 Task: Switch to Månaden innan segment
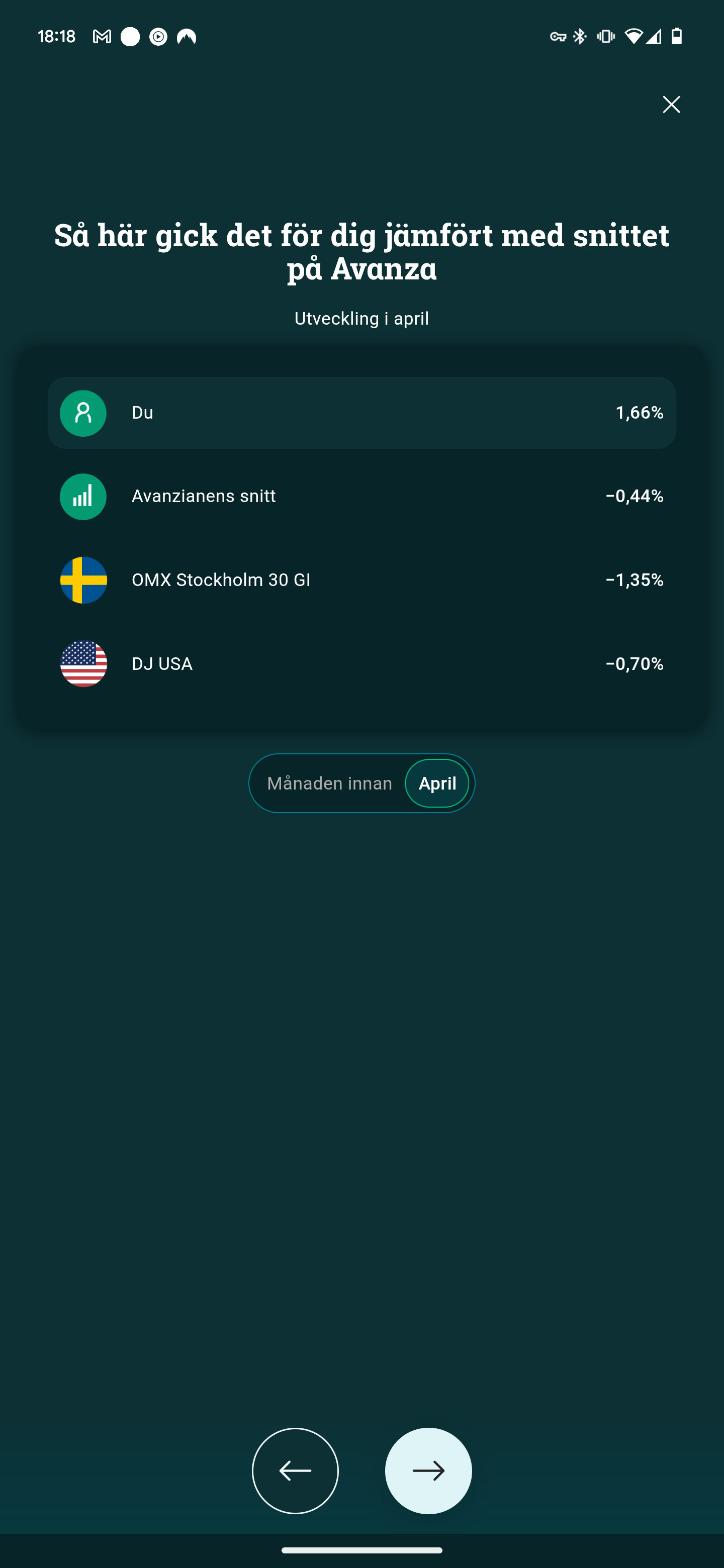(329, 783)
